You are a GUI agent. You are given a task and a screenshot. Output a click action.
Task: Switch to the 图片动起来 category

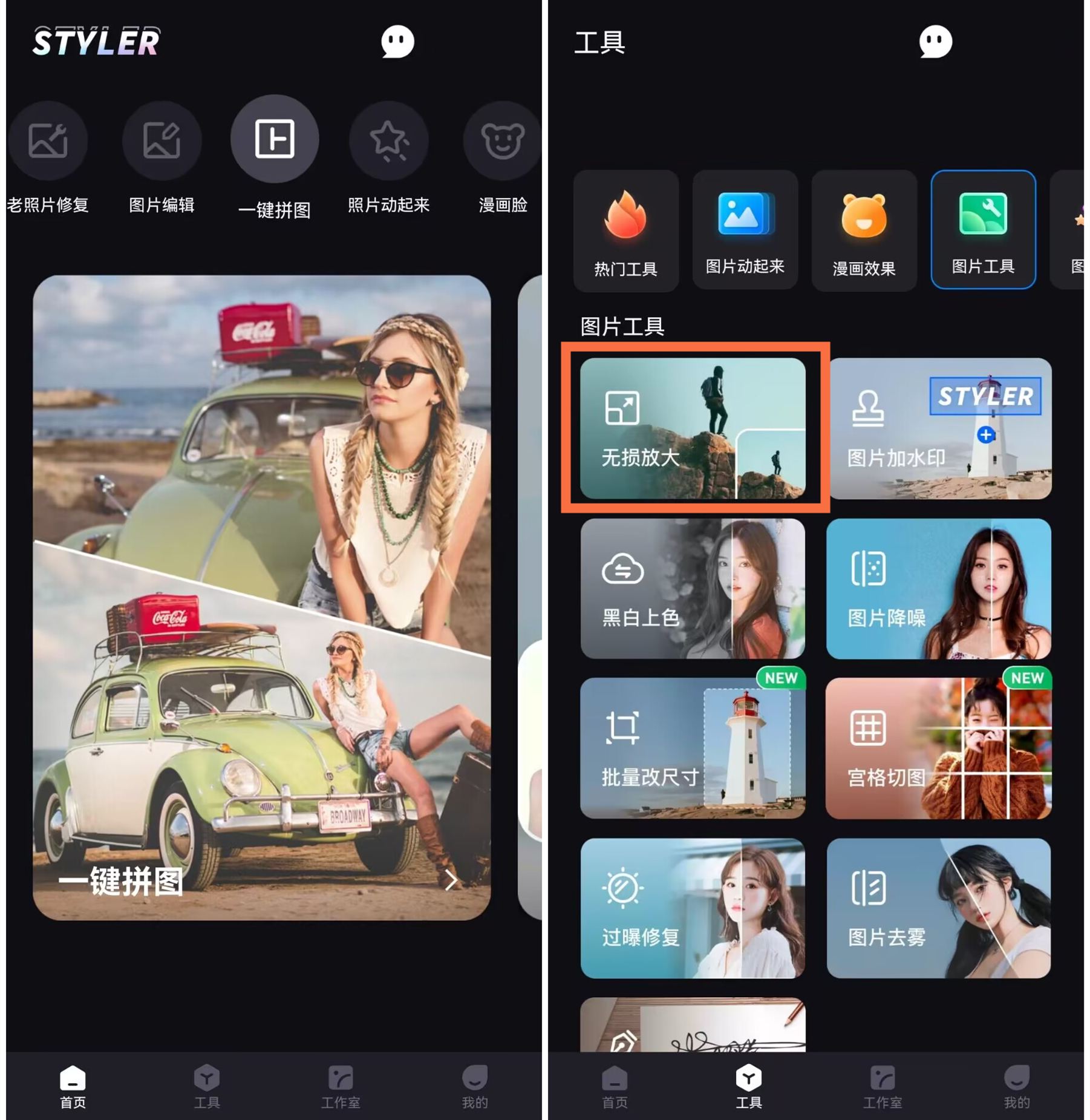click(745, 231)
